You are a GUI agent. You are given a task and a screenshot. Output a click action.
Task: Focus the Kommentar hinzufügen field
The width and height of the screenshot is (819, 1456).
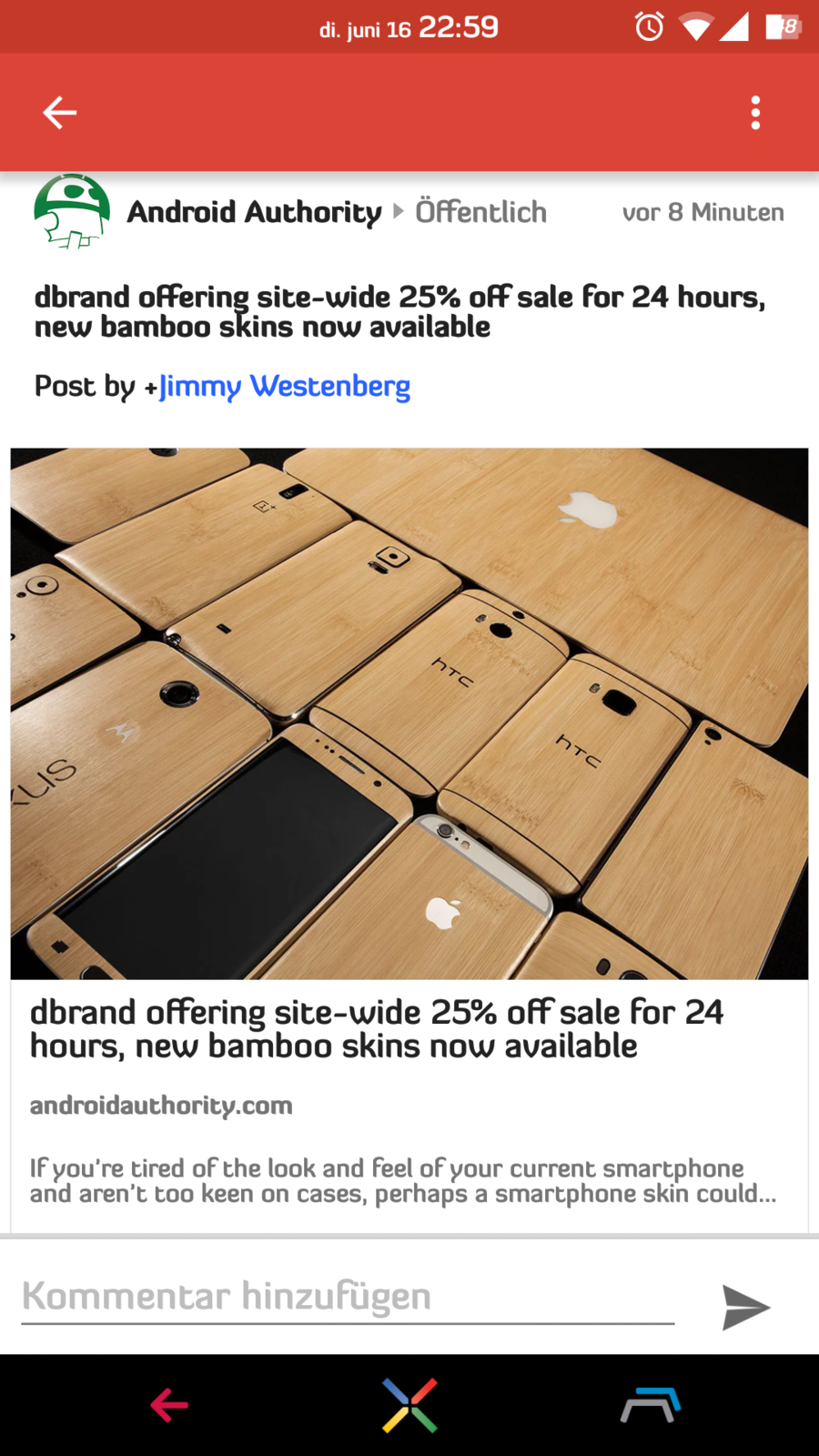coord(346,1297)
